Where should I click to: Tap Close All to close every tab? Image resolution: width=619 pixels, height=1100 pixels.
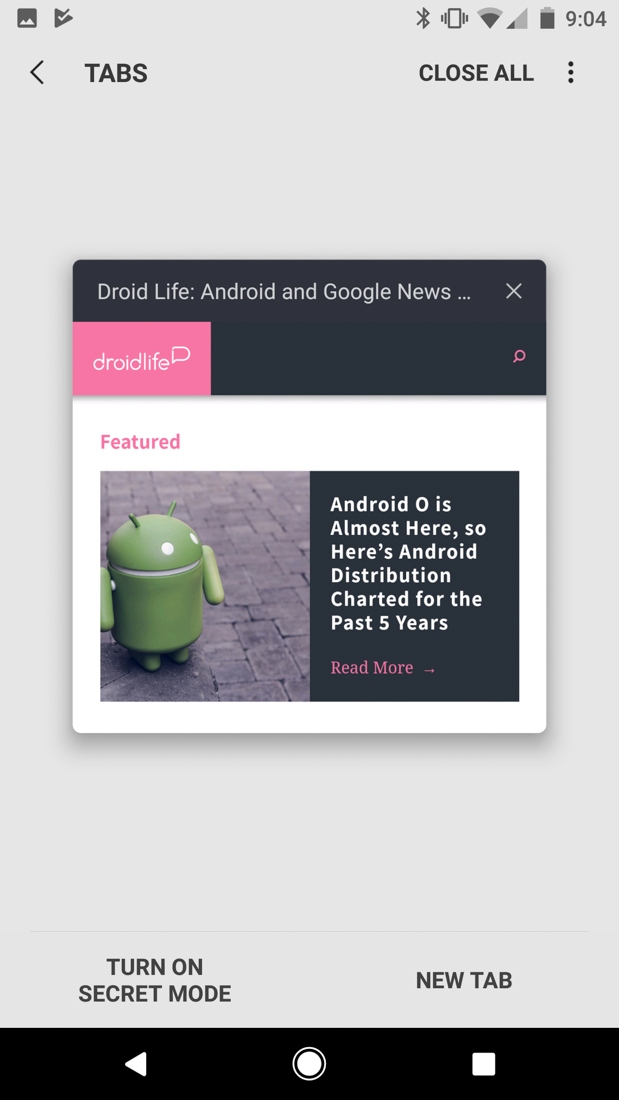[x=476, y=73]
